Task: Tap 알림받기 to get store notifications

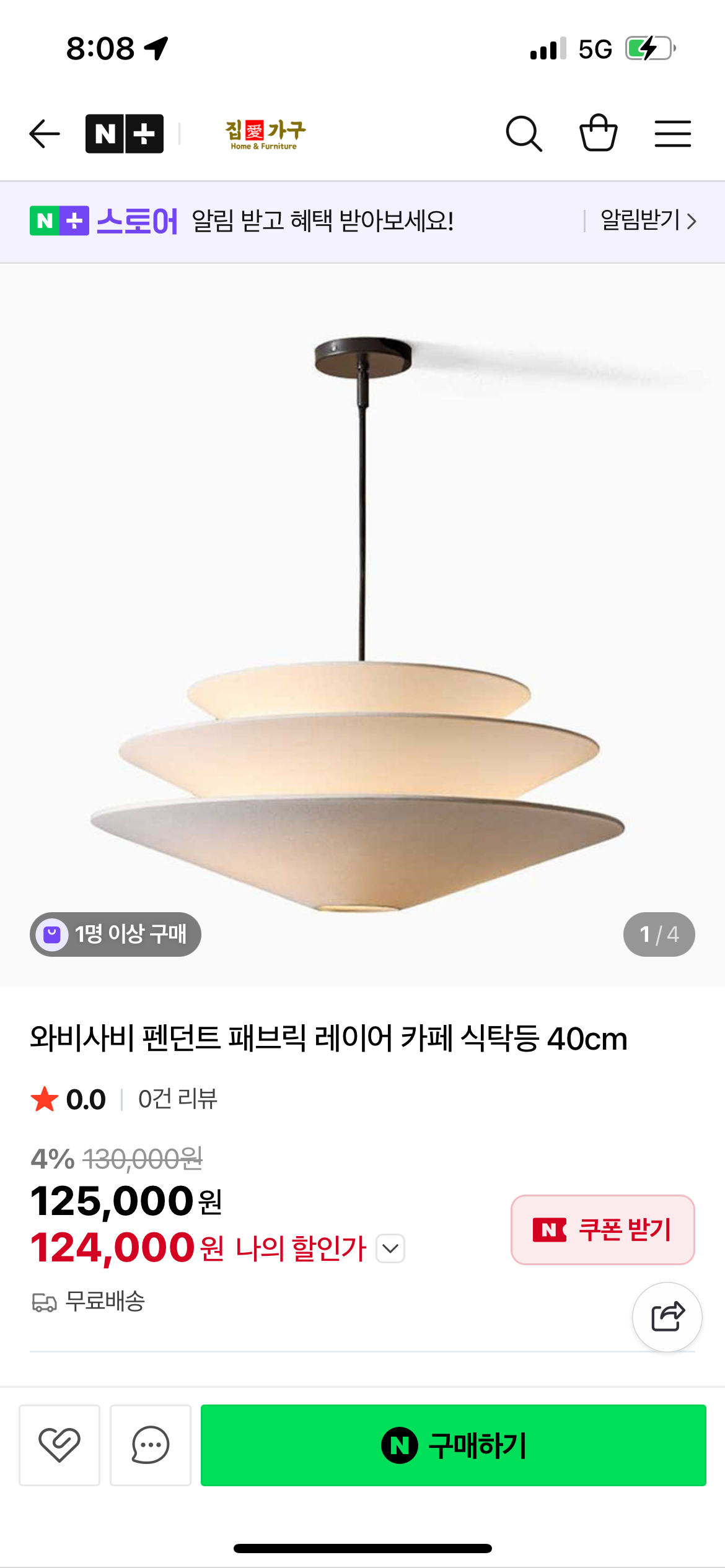Action: coord(648,221)
